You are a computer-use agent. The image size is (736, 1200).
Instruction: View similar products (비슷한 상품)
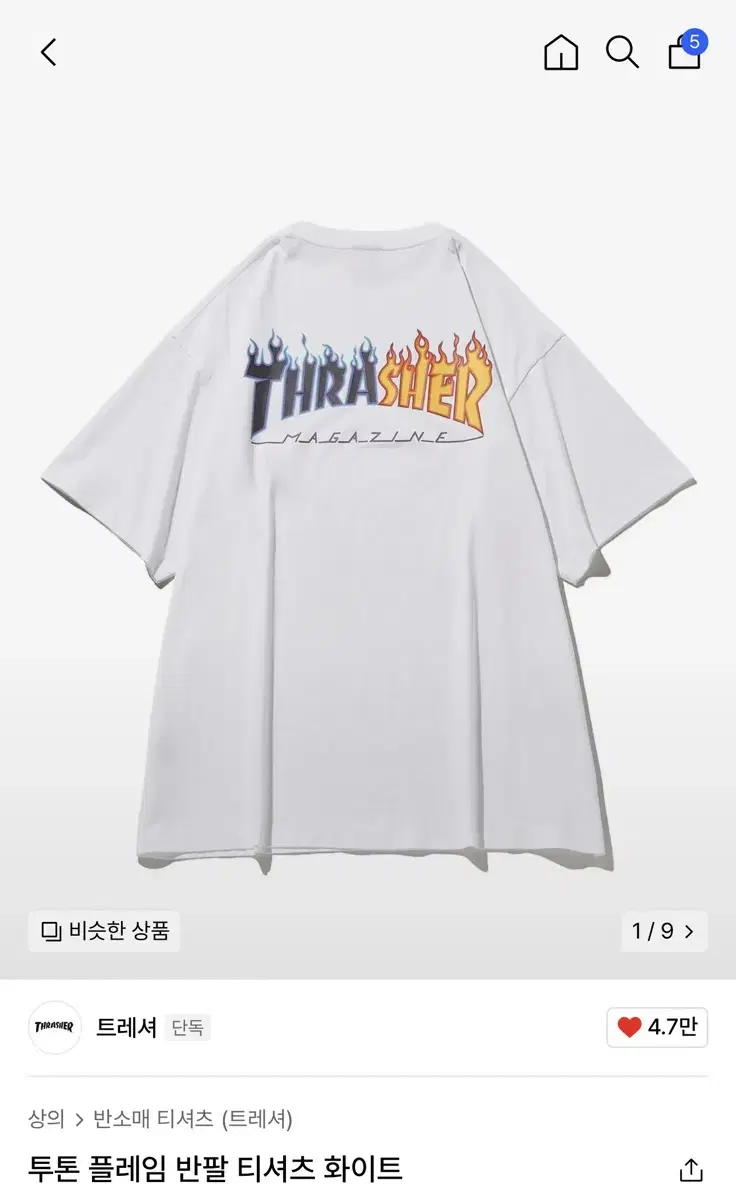(105, 931)
